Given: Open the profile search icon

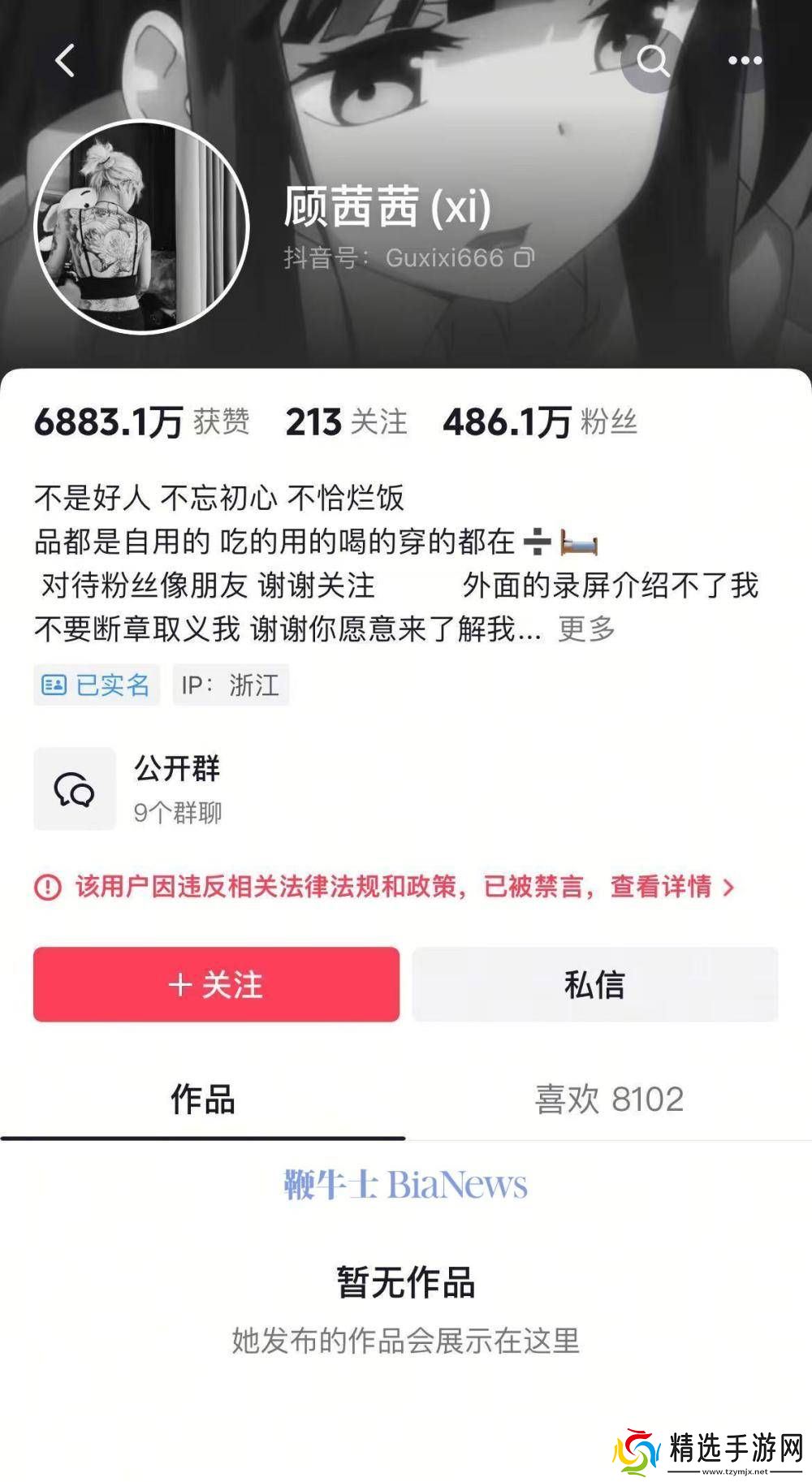Looking at the screenshot, I should 653,60.
